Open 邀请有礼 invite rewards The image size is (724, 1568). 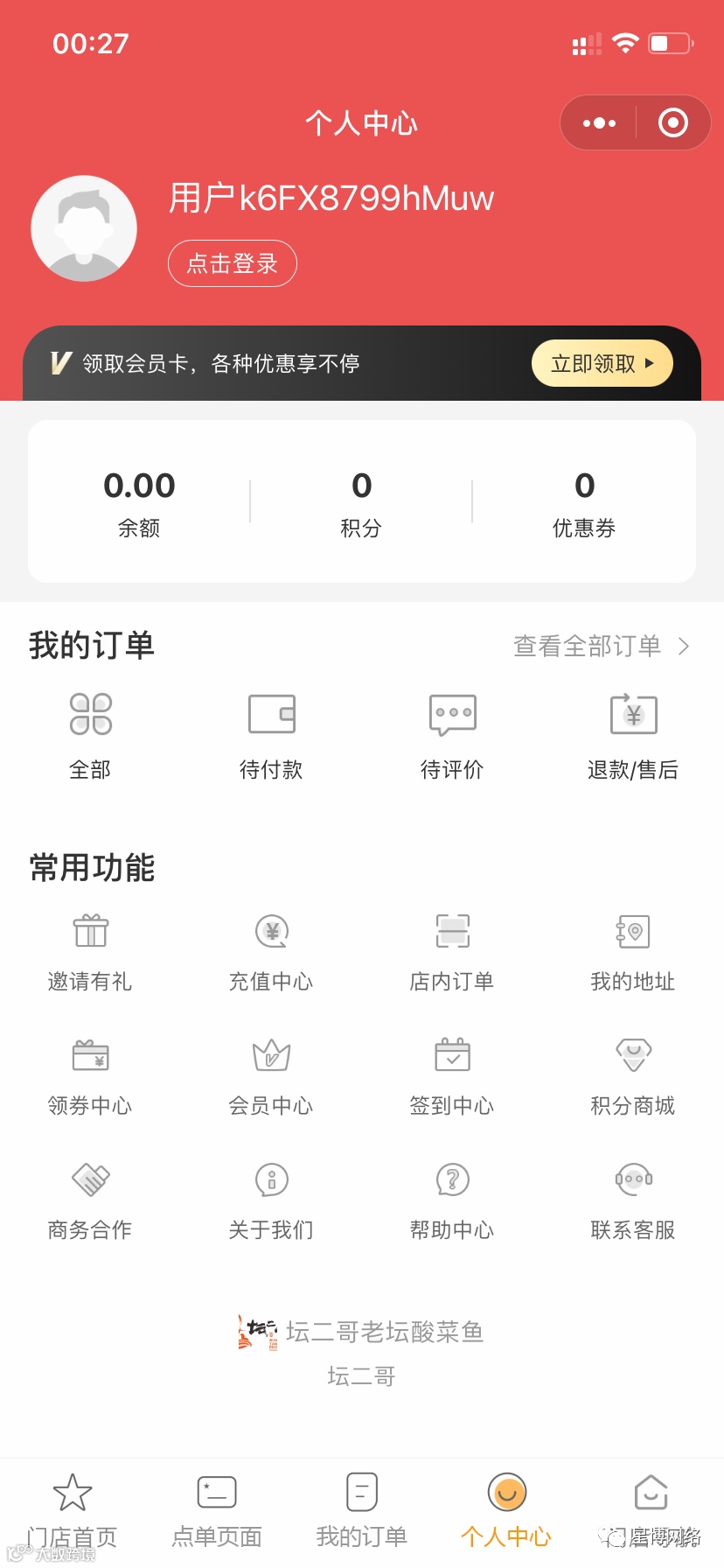pos(90,951)
